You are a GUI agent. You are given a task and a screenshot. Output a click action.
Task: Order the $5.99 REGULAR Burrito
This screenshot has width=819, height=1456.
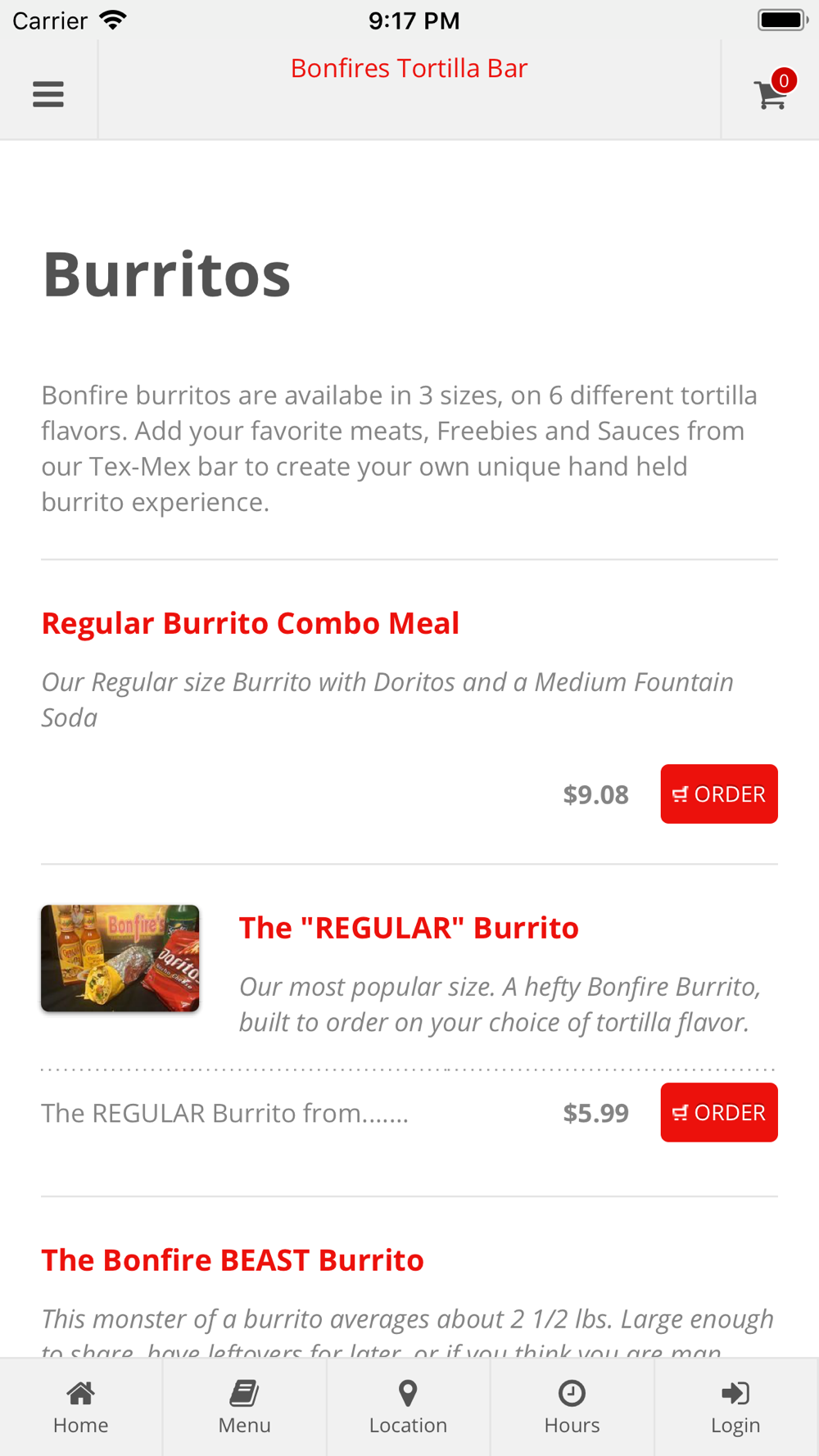719,1112
